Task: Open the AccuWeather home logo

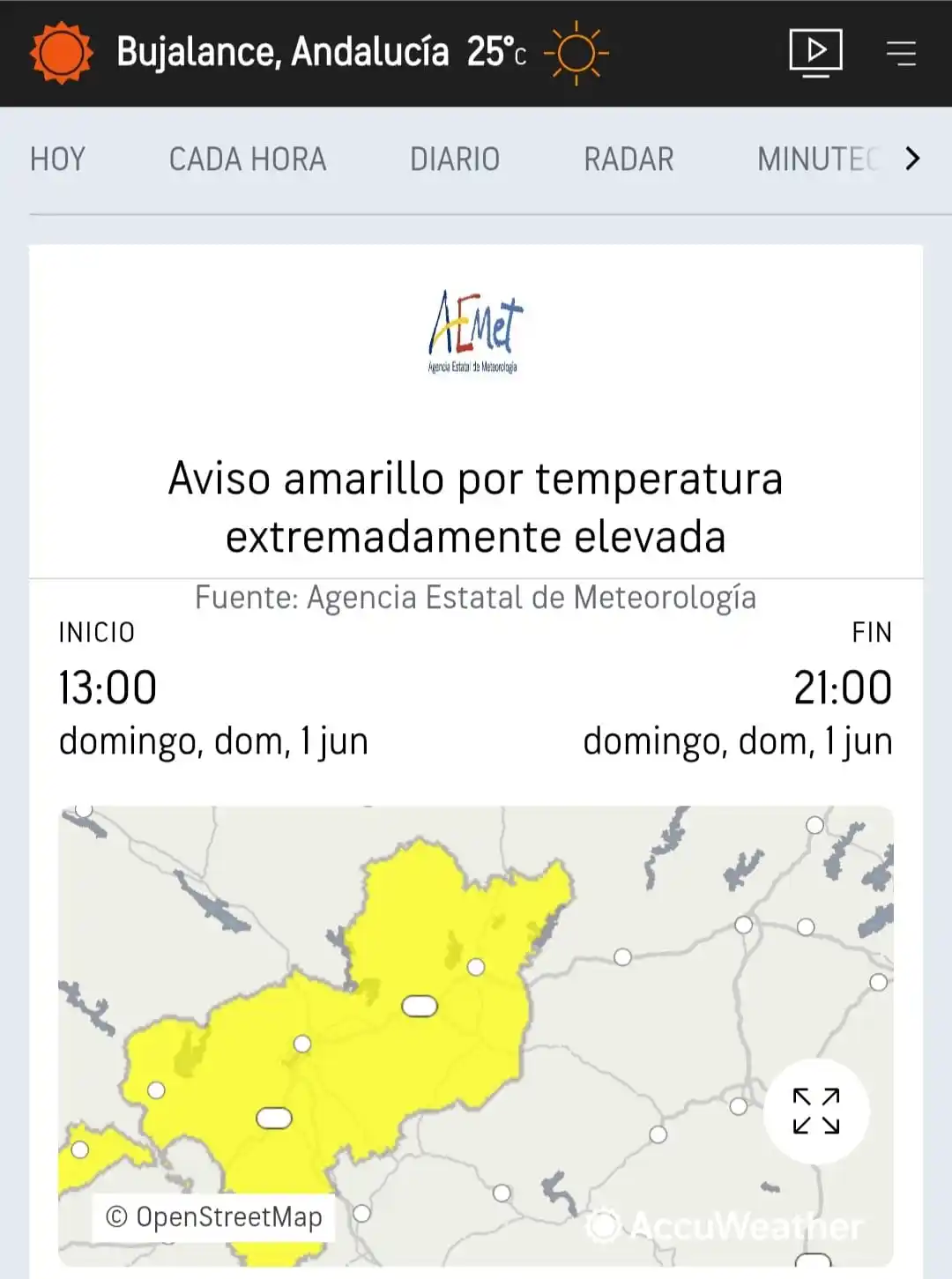Action: pos(61,53)
